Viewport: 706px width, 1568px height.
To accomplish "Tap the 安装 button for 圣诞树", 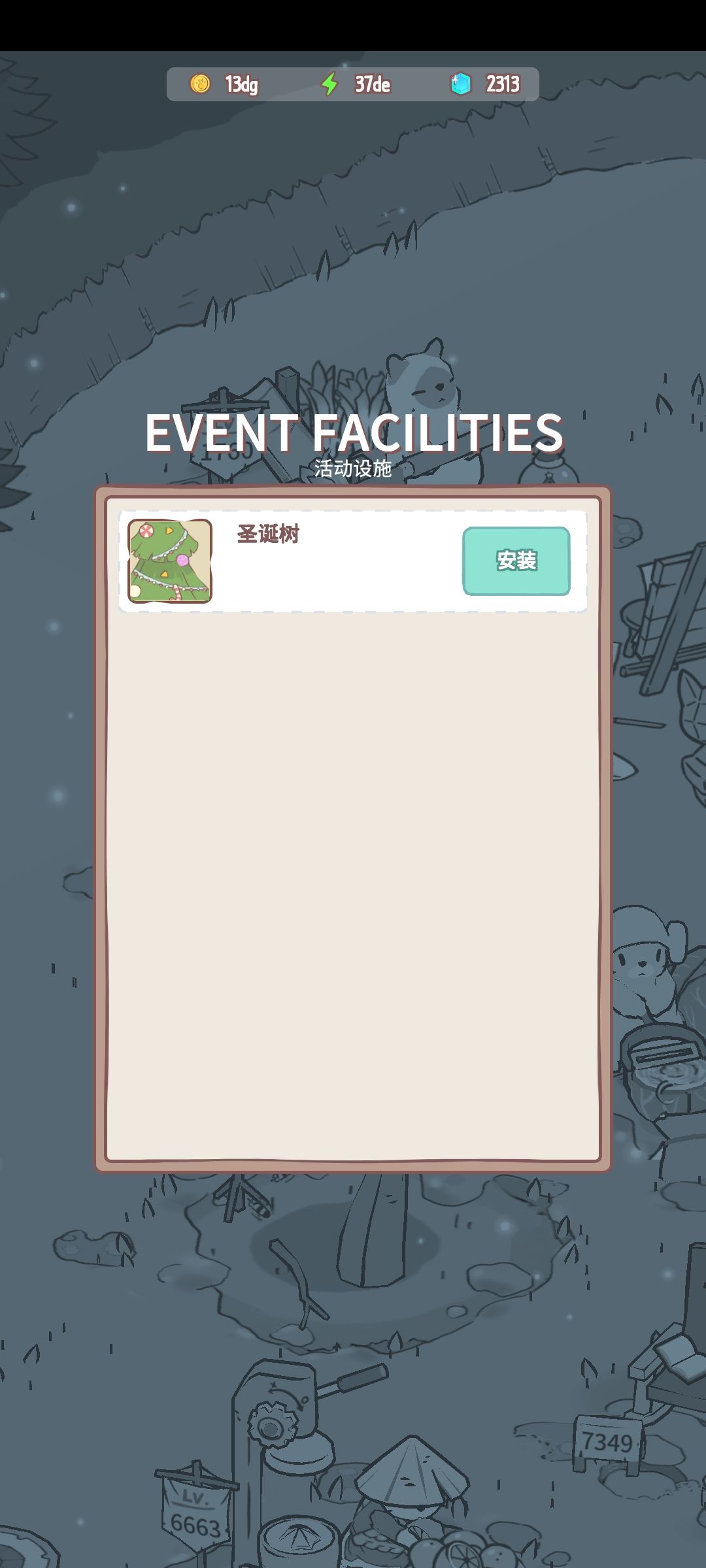I will tap(516, 561).
